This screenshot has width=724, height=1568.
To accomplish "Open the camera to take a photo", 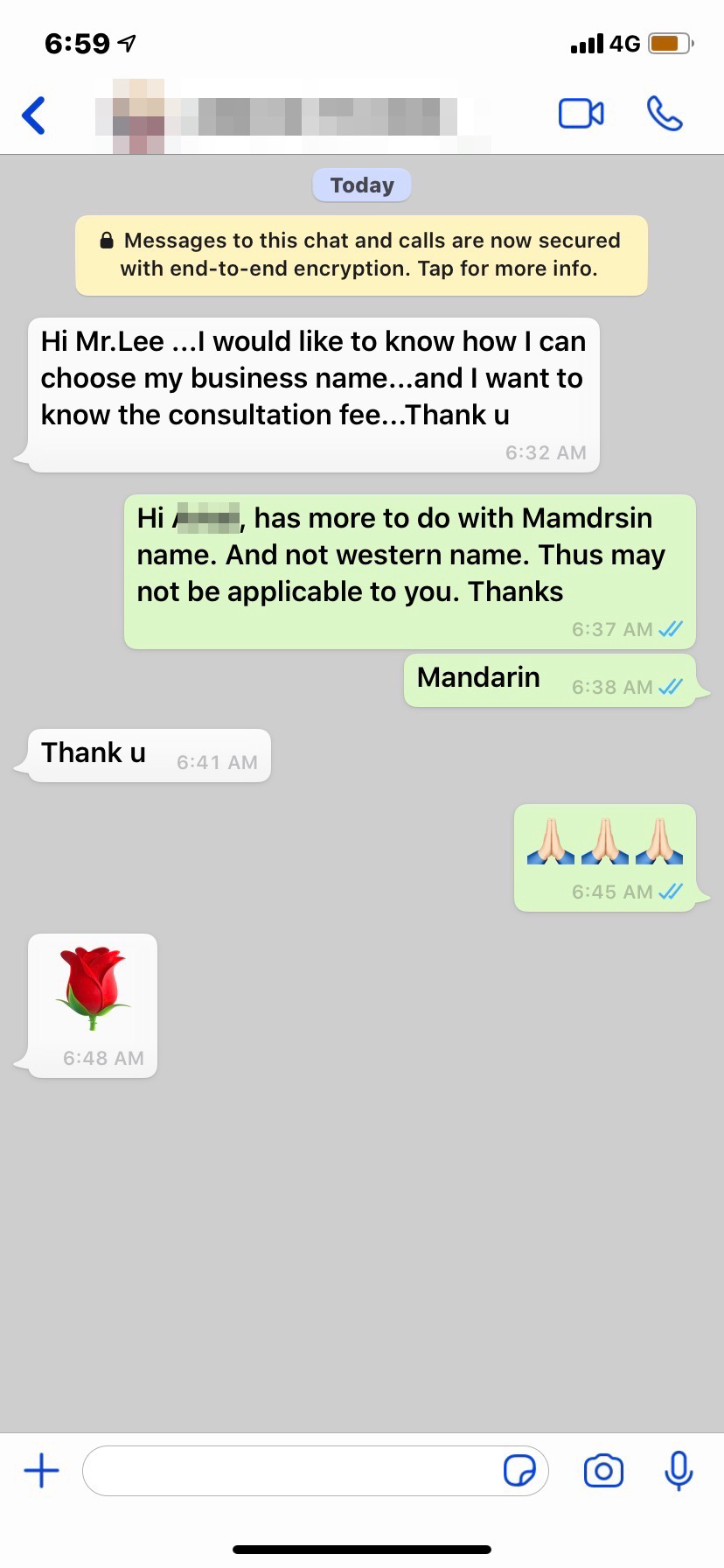I will pos(603,1471).
